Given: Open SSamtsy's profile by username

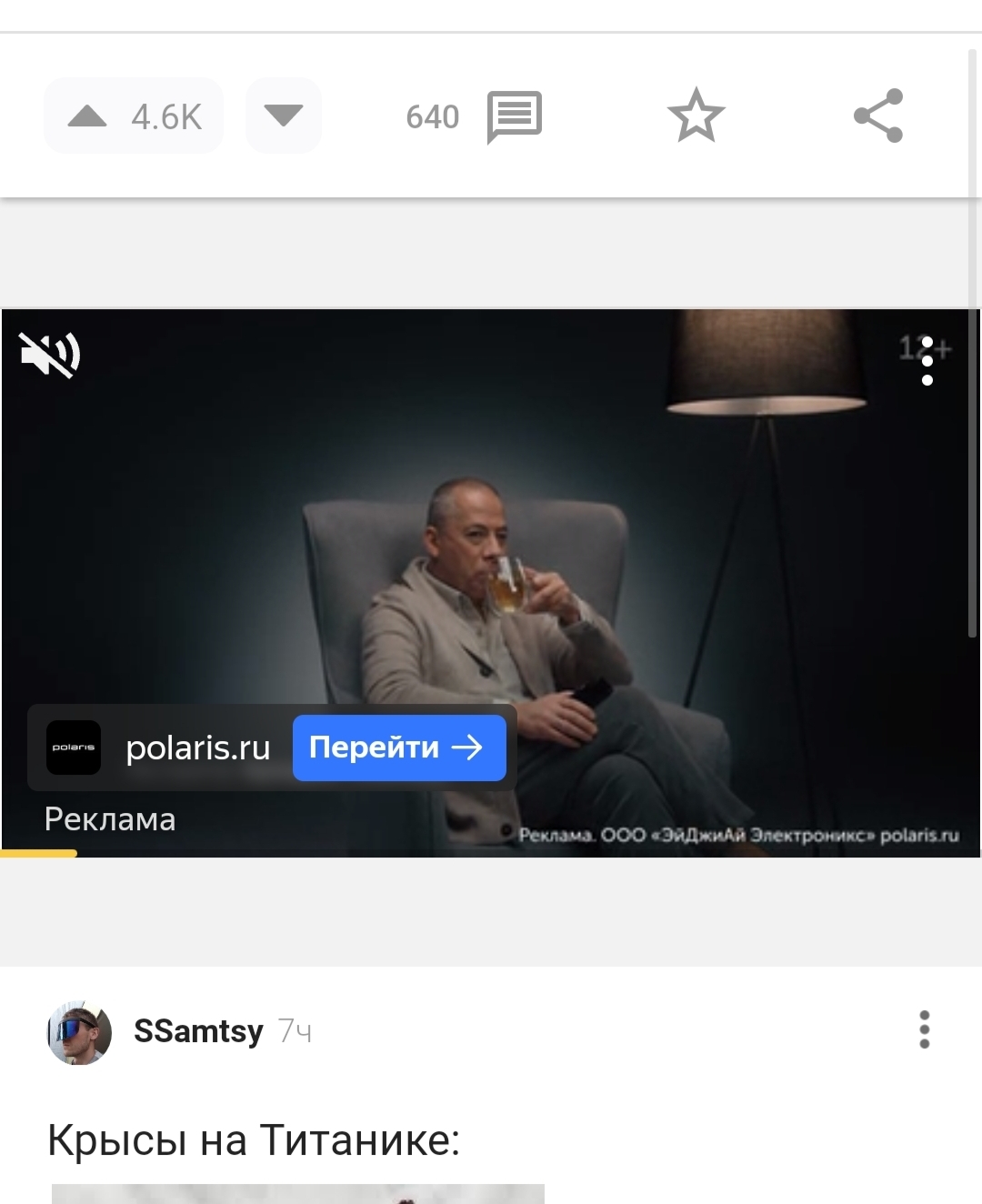Looking at the screenshot, I should pyautogui.click(x=198, y=1031).
